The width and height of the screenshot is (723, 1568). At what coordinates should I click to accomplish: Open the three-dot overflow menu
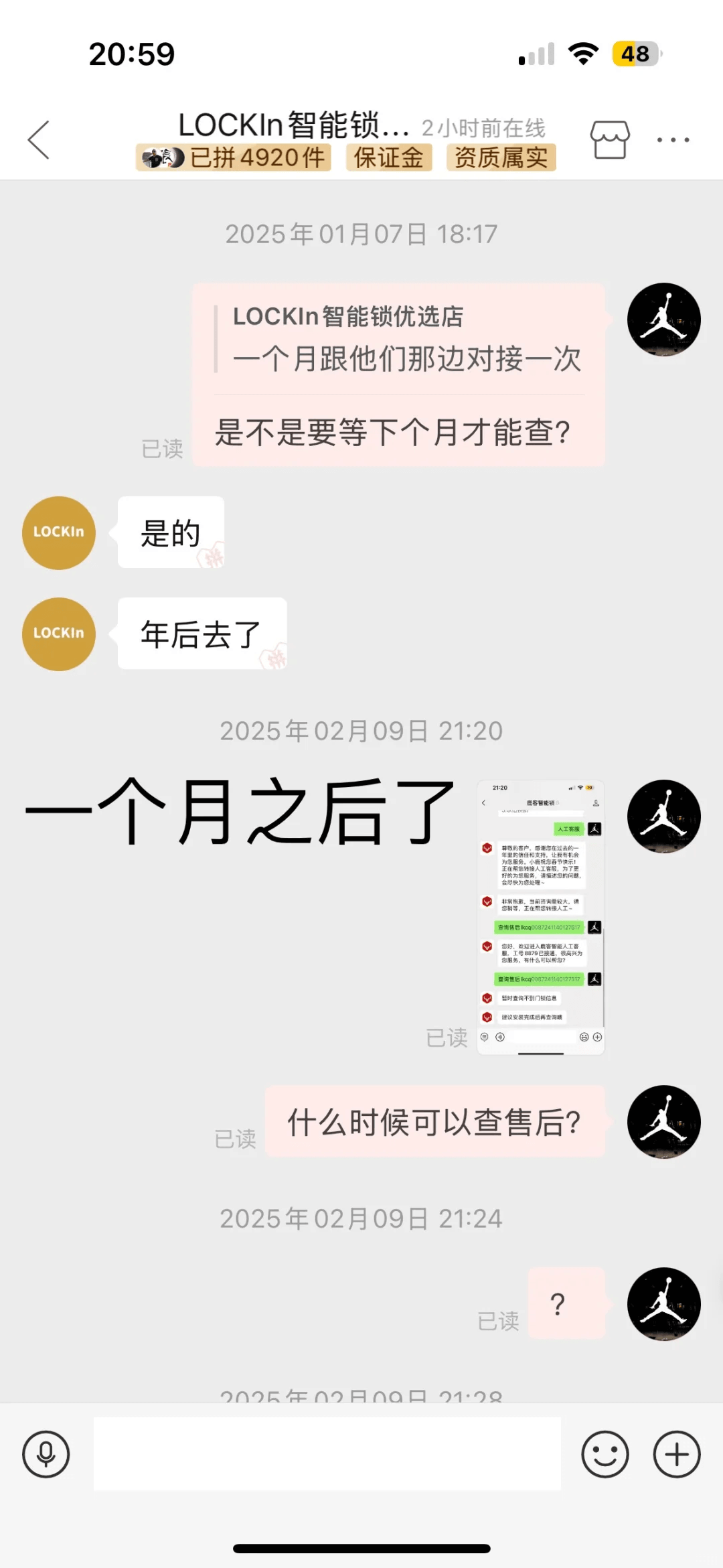(x=673, y=139)
